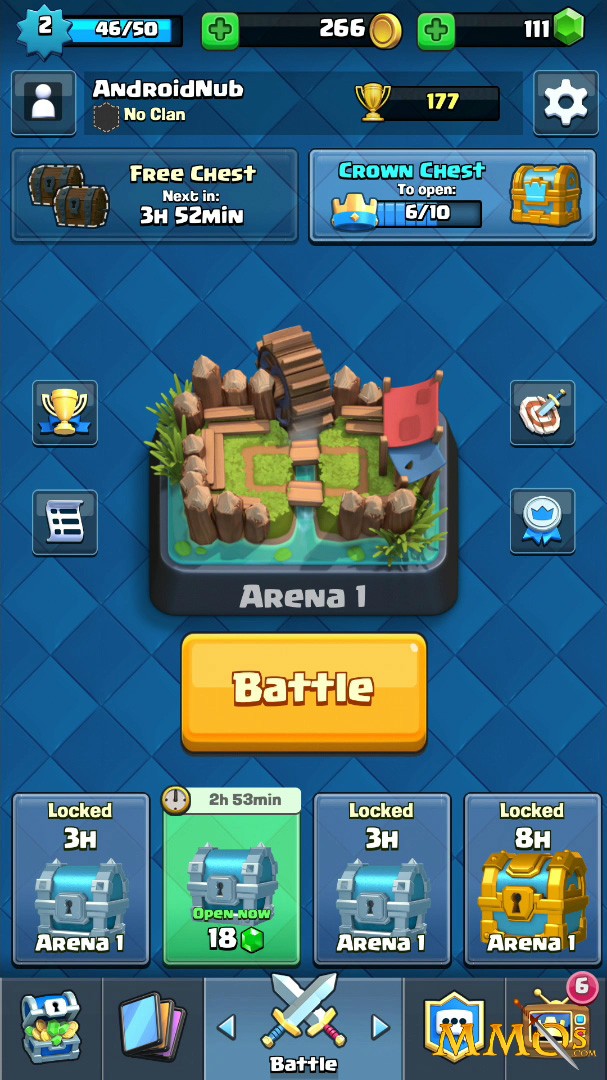Open the TV Royale tab
607x1080 pixels.
coord(556,1027)
